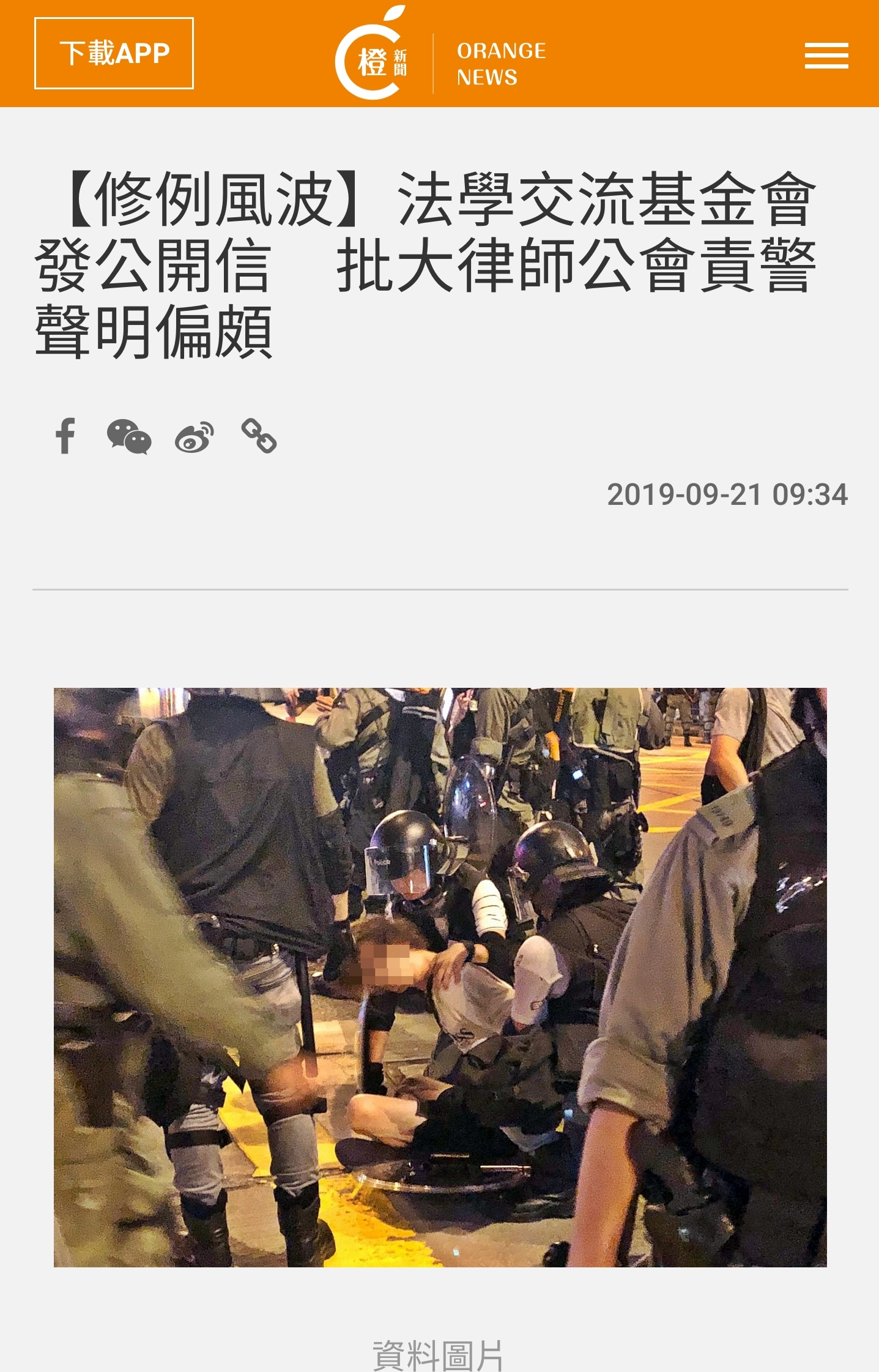Tap the 下載APP download button
879x1372 pixels.
click(x=114, y=53)
